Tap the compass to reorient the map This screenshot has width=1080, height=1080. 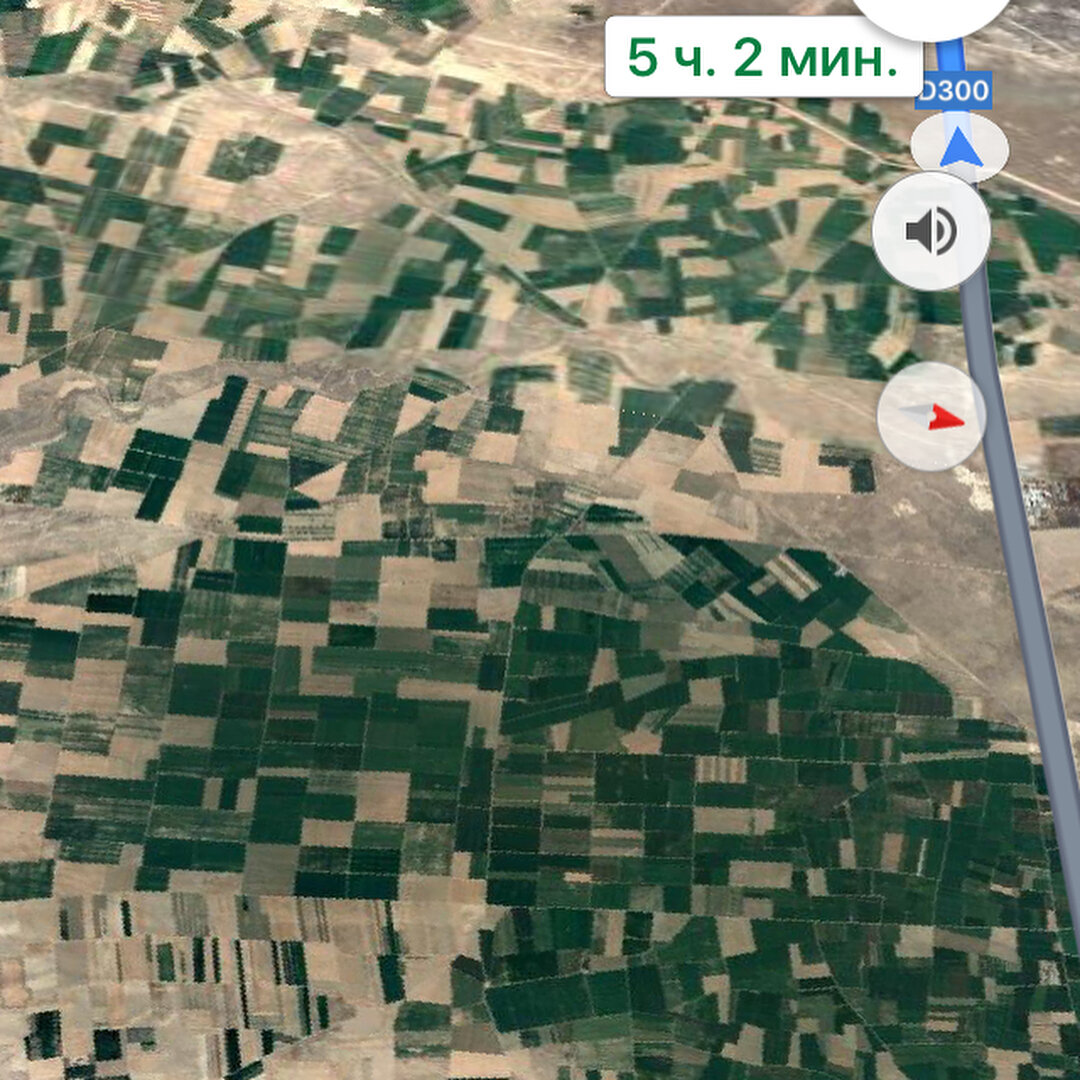point(931,417)
